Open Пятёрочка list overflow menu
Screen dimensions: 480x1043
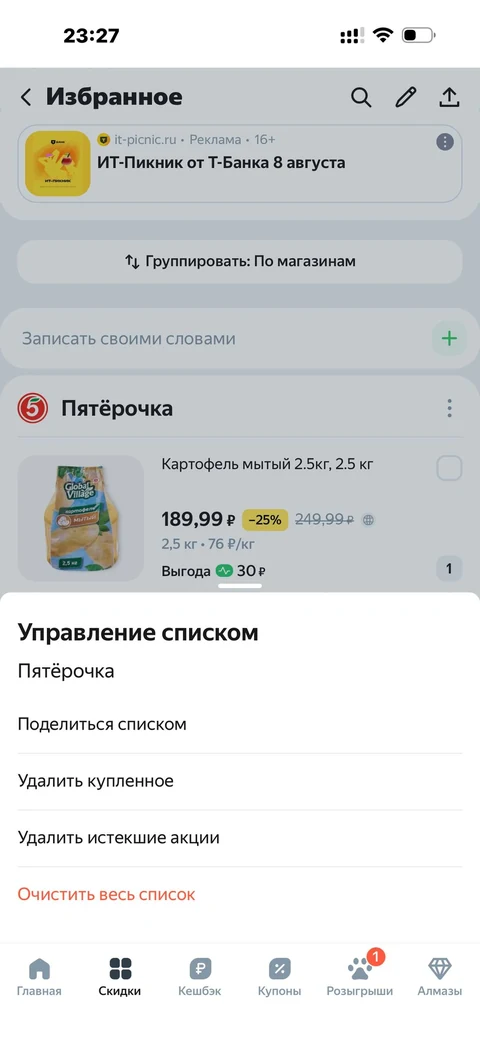(x=449, y=408)
